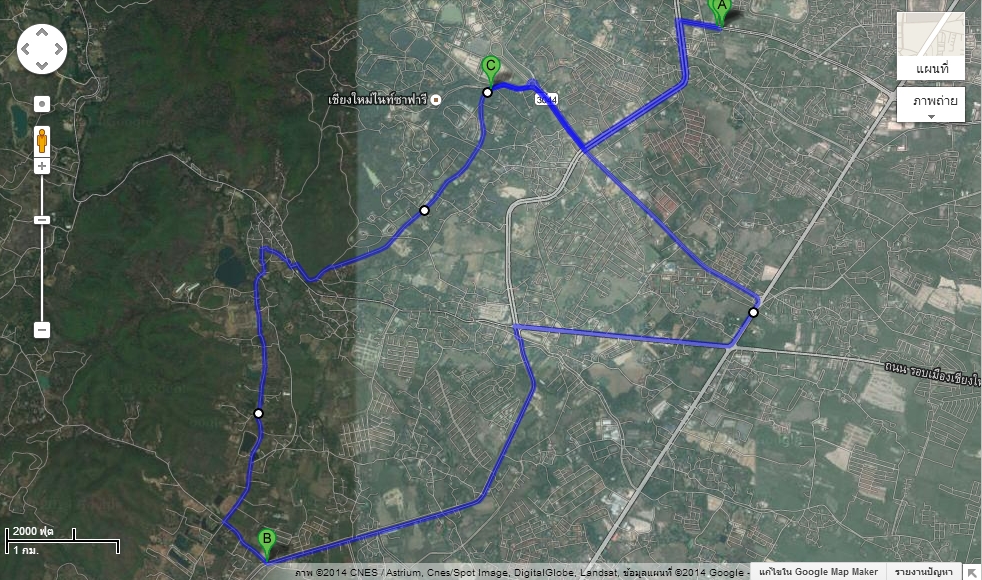Screen dimensions: 982x580
Task: Select the green marker A
Action: tap(719, 9)
